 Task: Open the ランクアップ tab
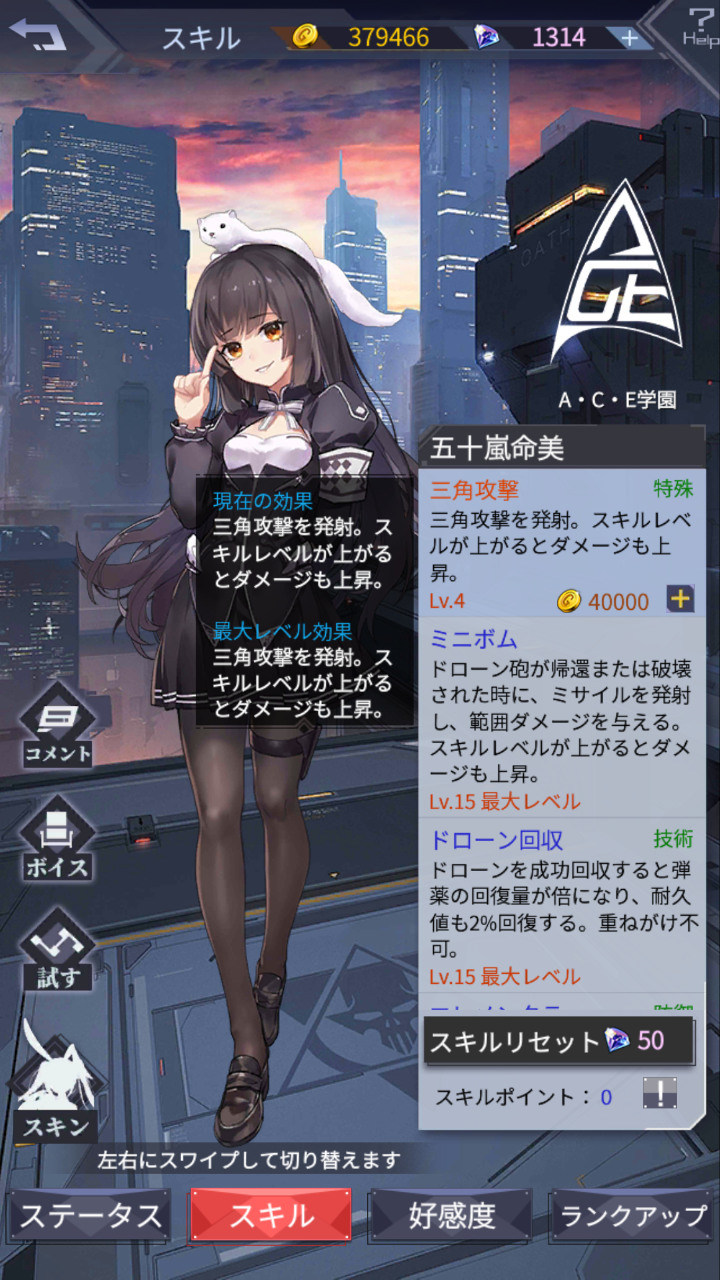point(632,1215)
